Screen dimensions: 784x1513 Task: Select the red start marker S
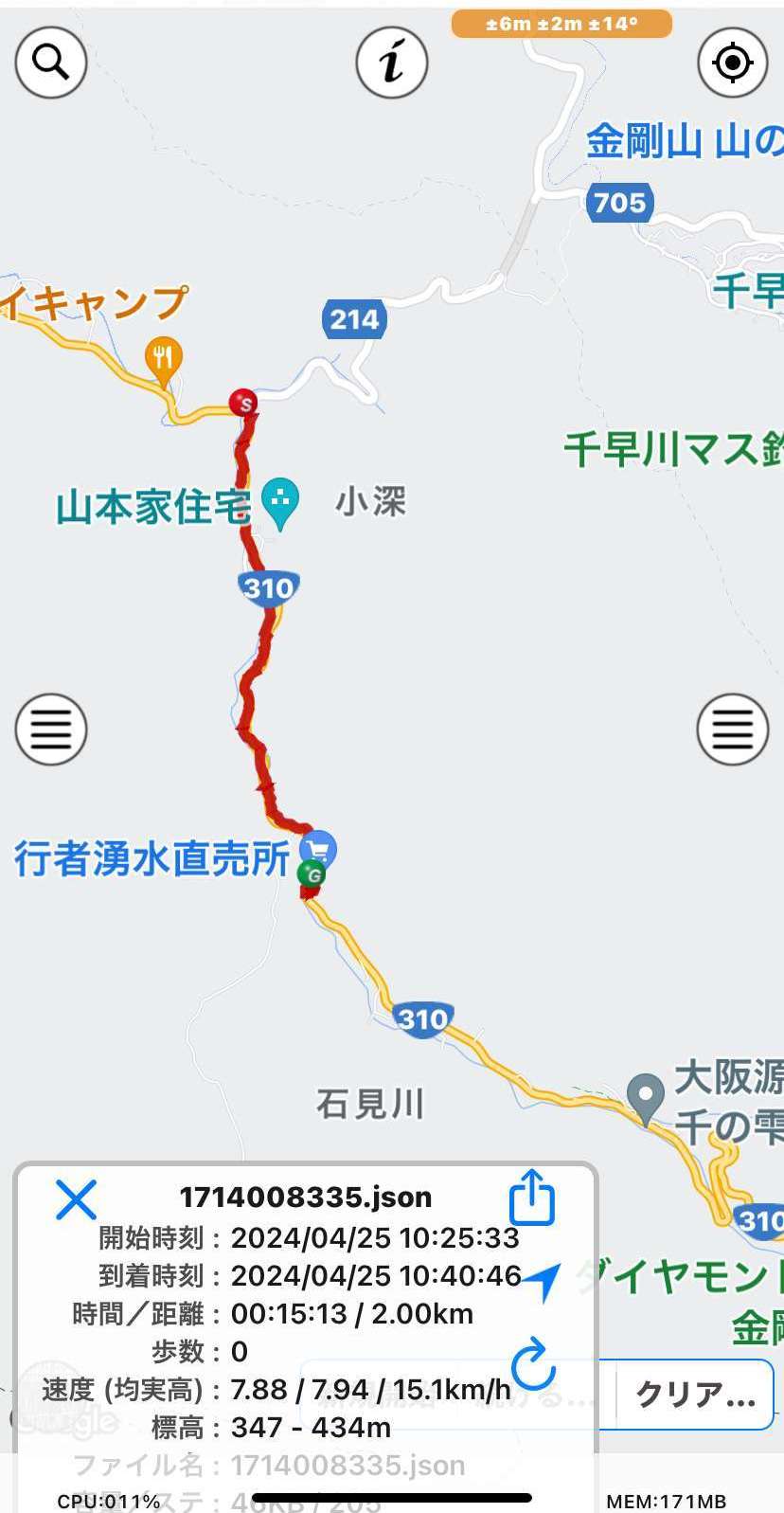(244, 402)
